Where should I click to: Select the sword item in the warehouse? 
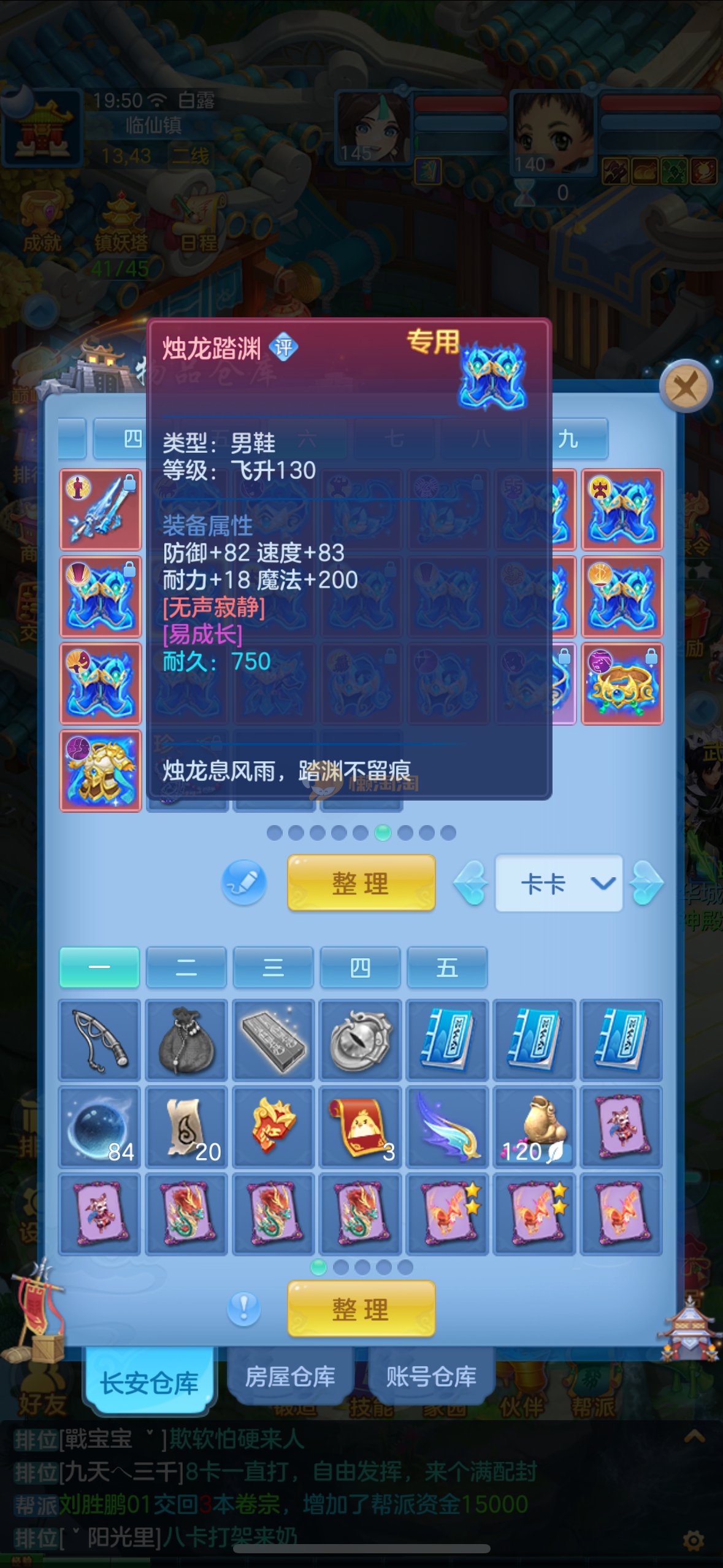point(101,509)
